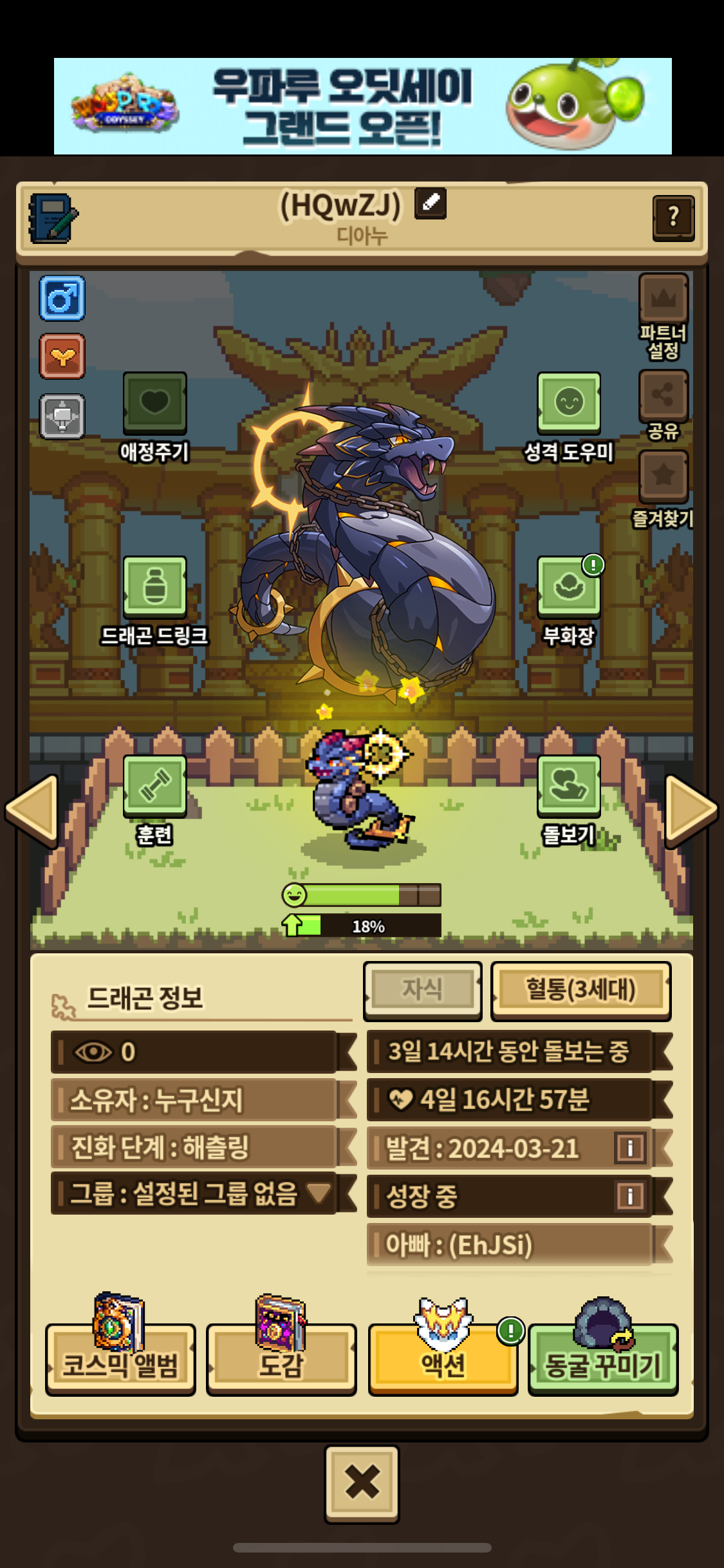This screenshot has height=1568, width=724.
Task: Edit the dragon's name with the pencil icon
Action: [430, 203]
